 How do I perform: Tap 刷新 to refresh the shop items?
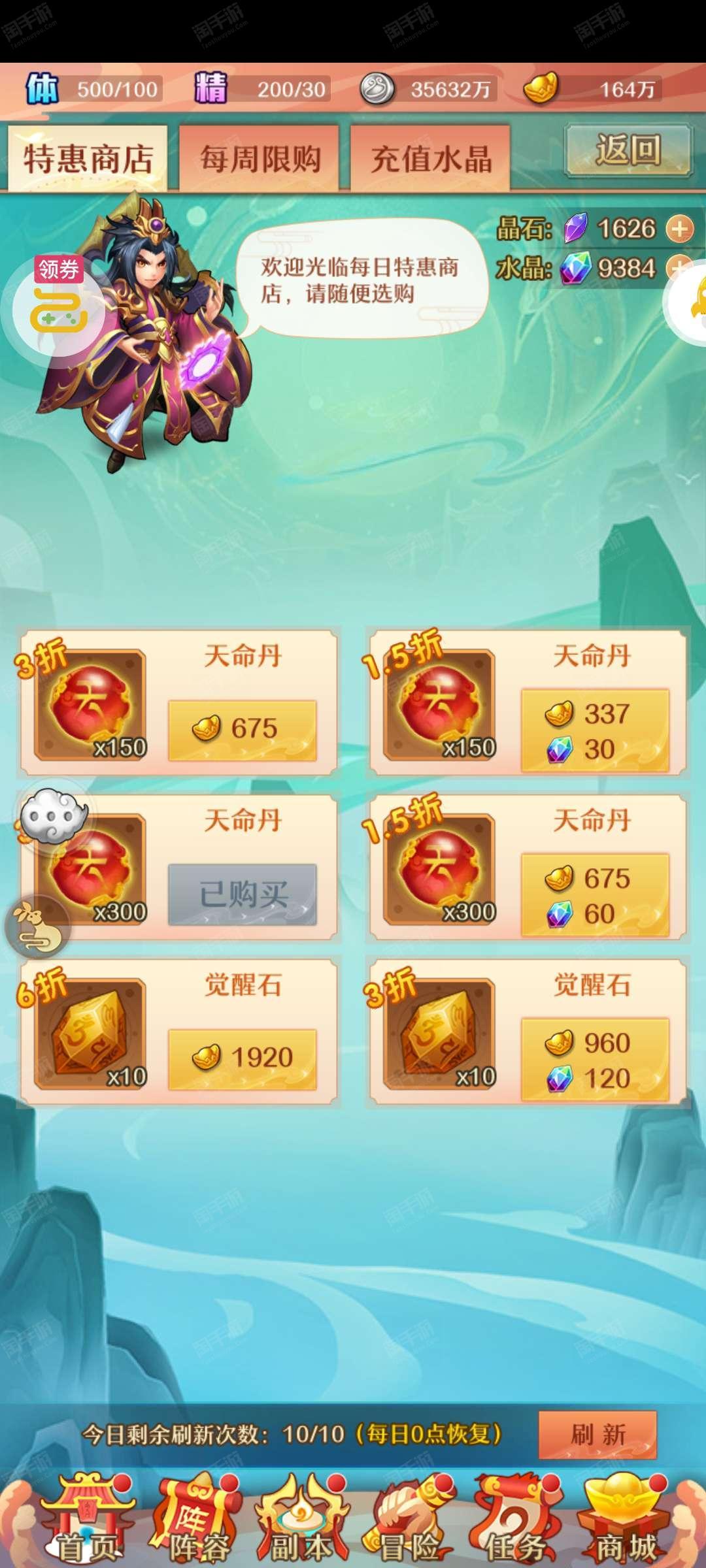(597, 1435)
